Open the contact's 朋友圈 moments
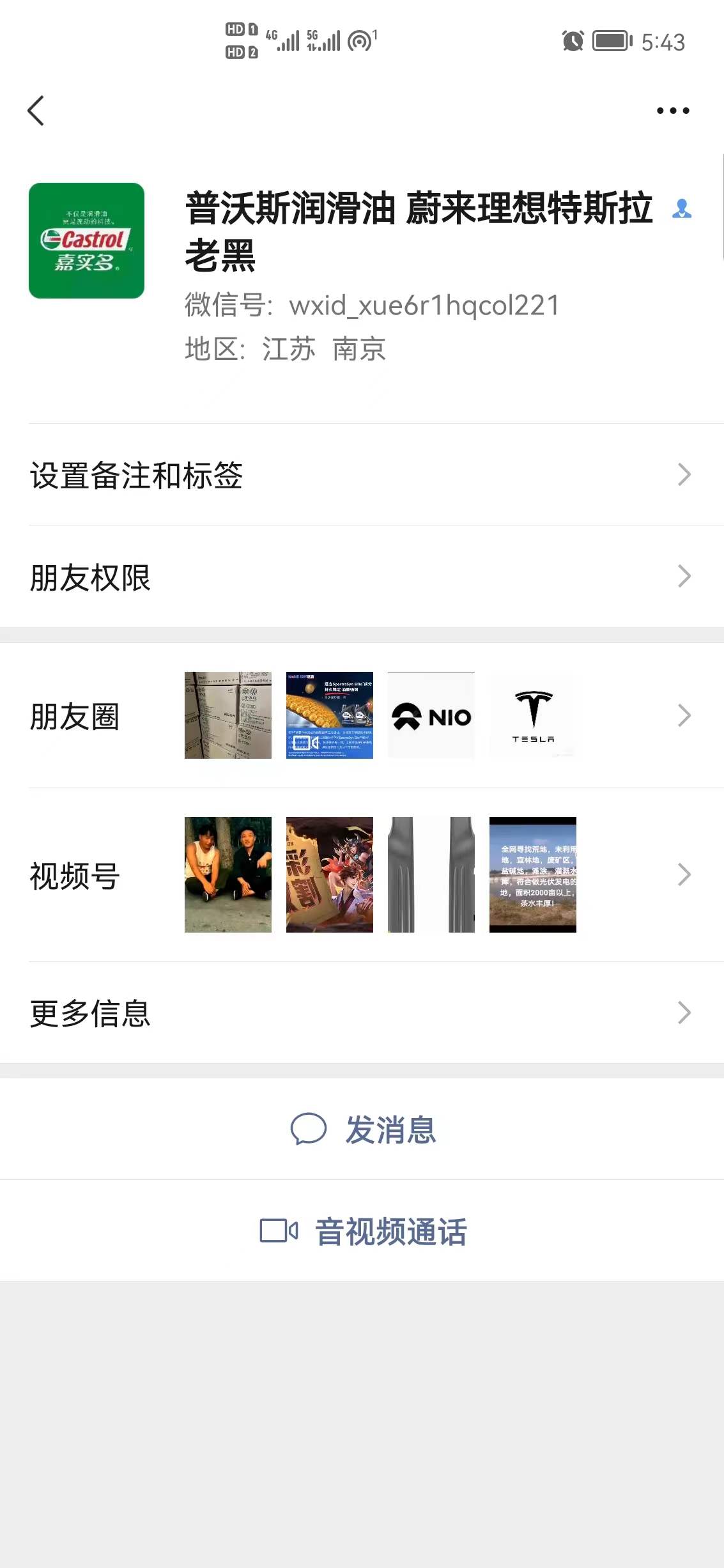This screenshot has height=1568, width=724. click(x=362, y=715)
